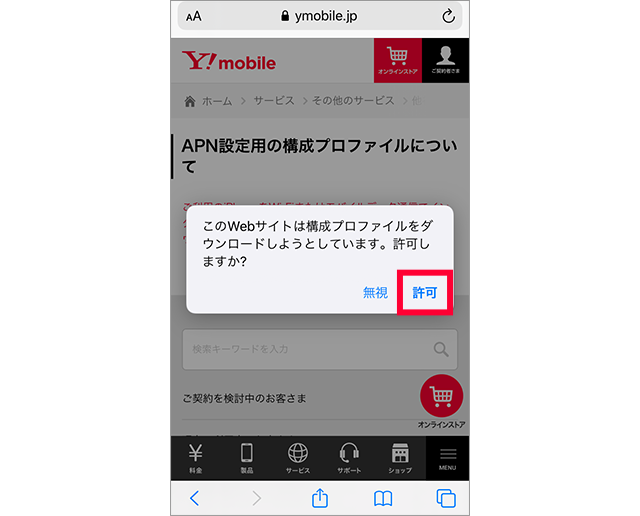
Task: Tap the 検索キーワードを入力 search field
Action: tap(305, 349)
